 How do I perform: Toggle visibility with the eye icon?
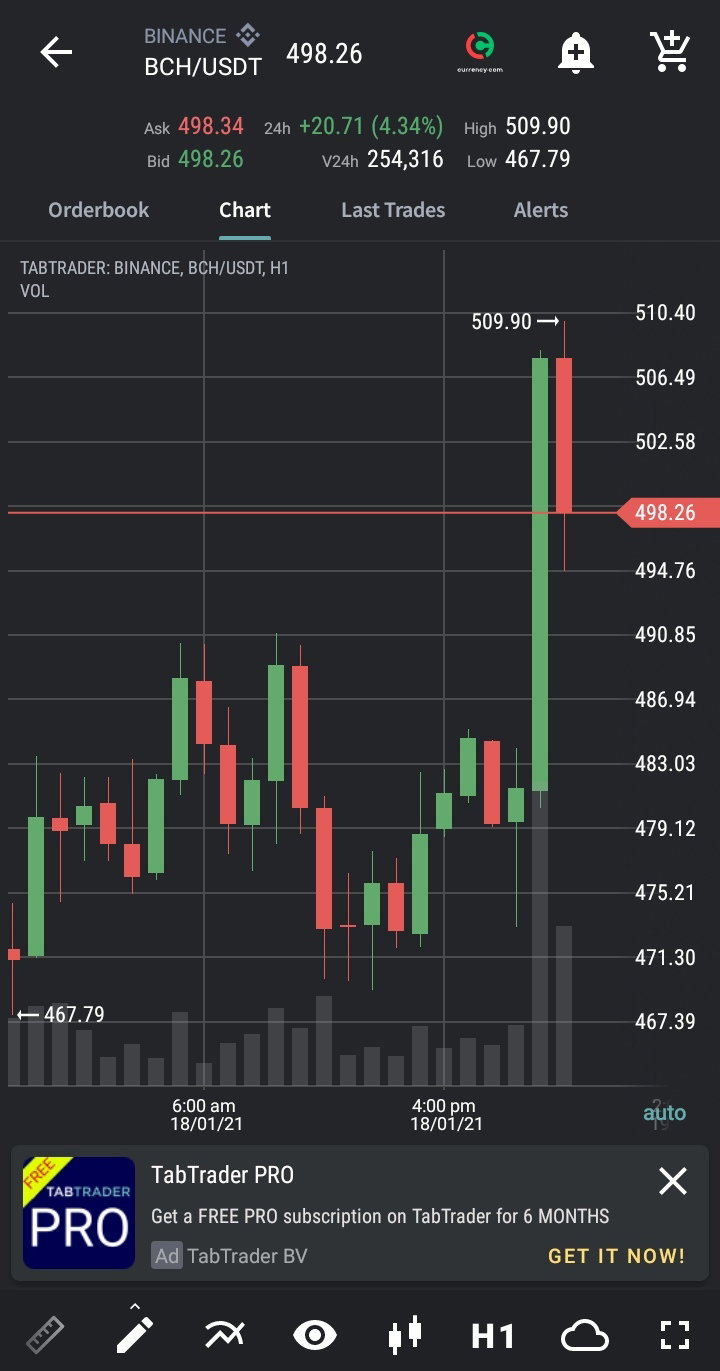point(315,1335)
